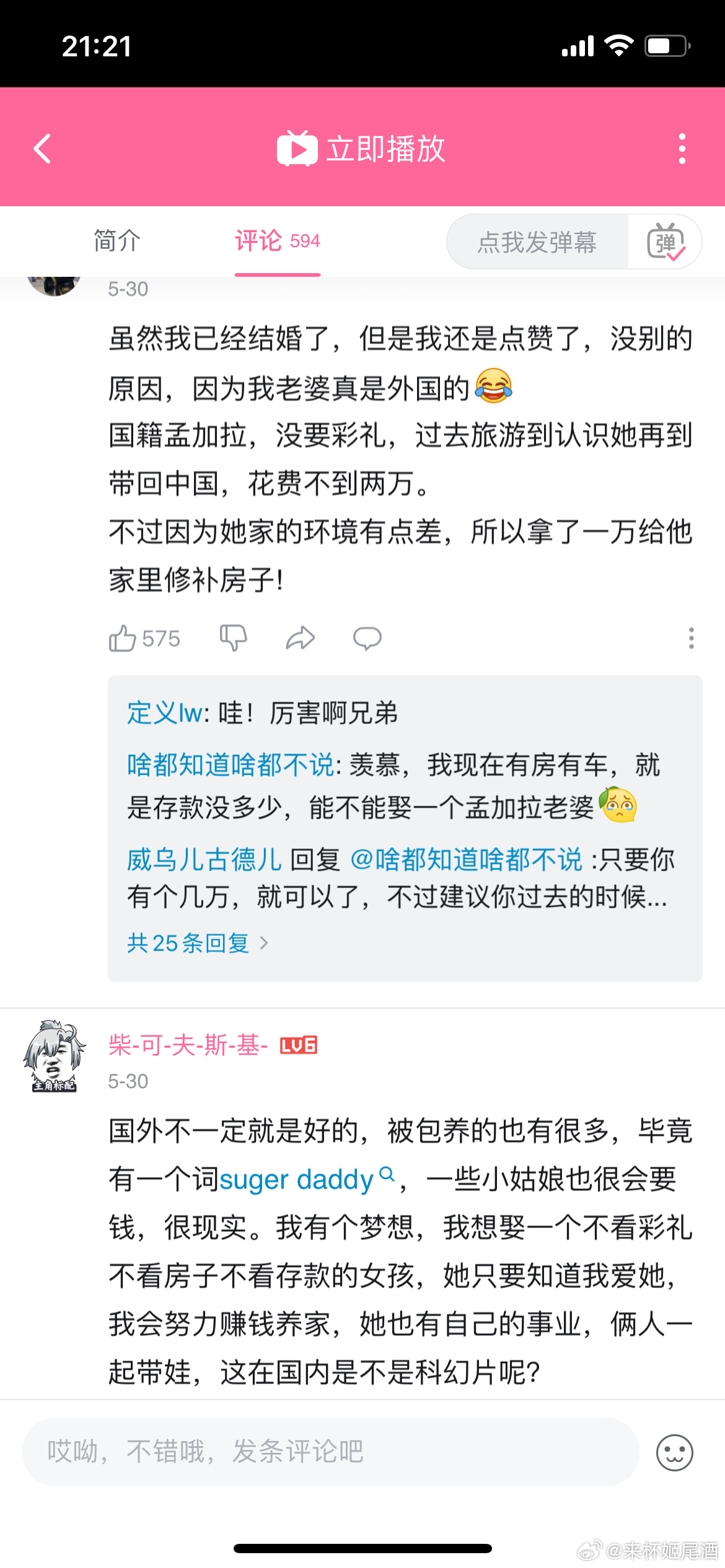Viewport: 725px width, 1568px height.
Task: Like the comment with 575 likes
Action: point(123,638)
